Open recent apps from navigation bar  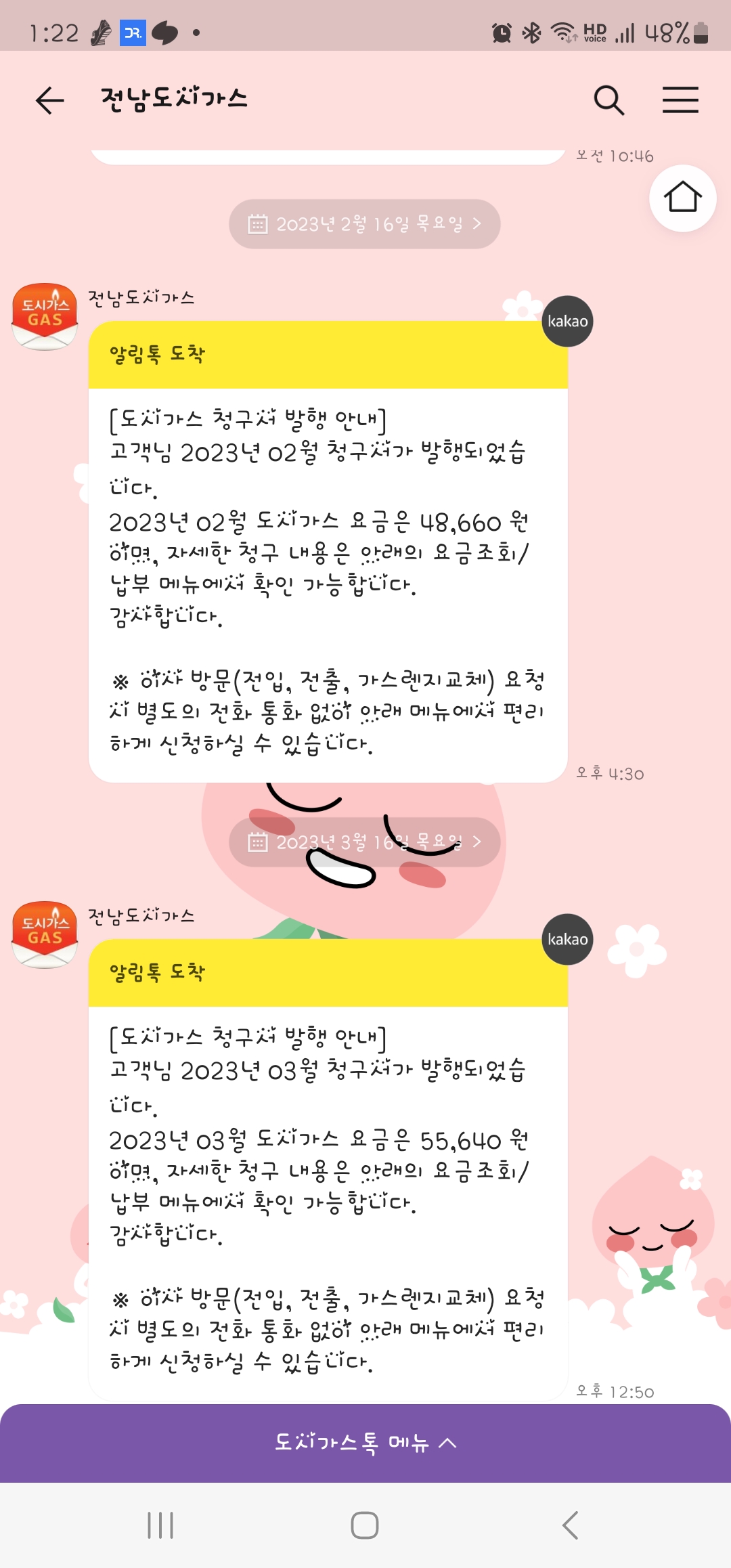[x=160, y=1525]
